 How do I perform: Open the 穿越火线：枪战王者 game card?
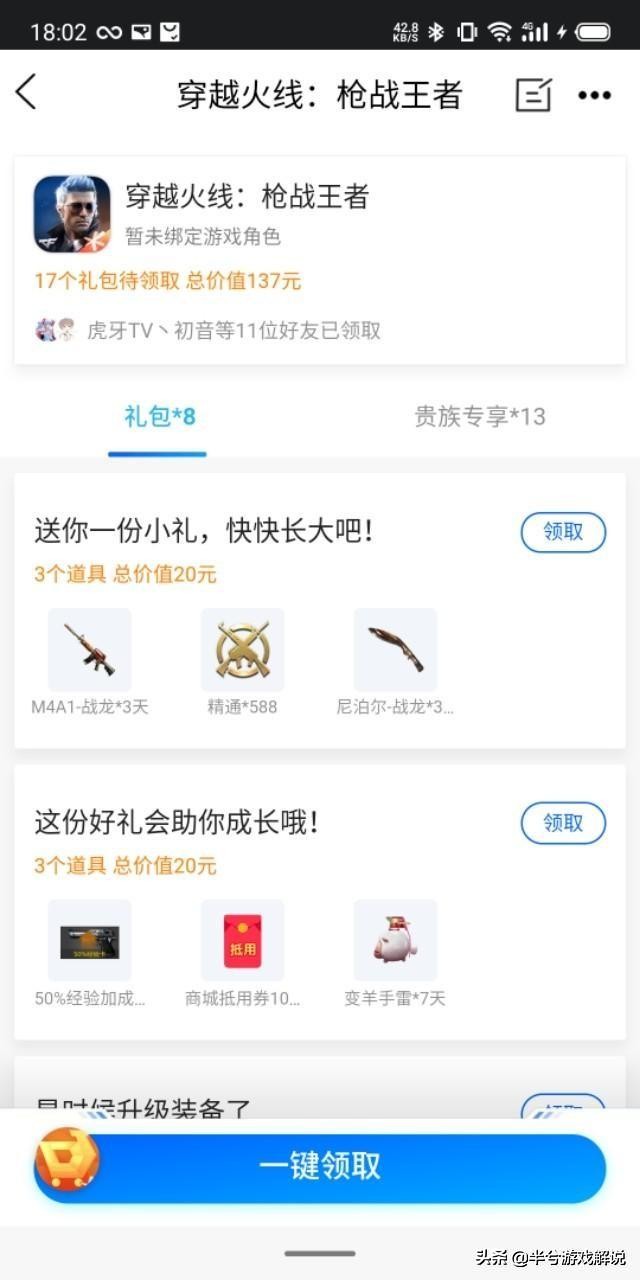(320, 260)
